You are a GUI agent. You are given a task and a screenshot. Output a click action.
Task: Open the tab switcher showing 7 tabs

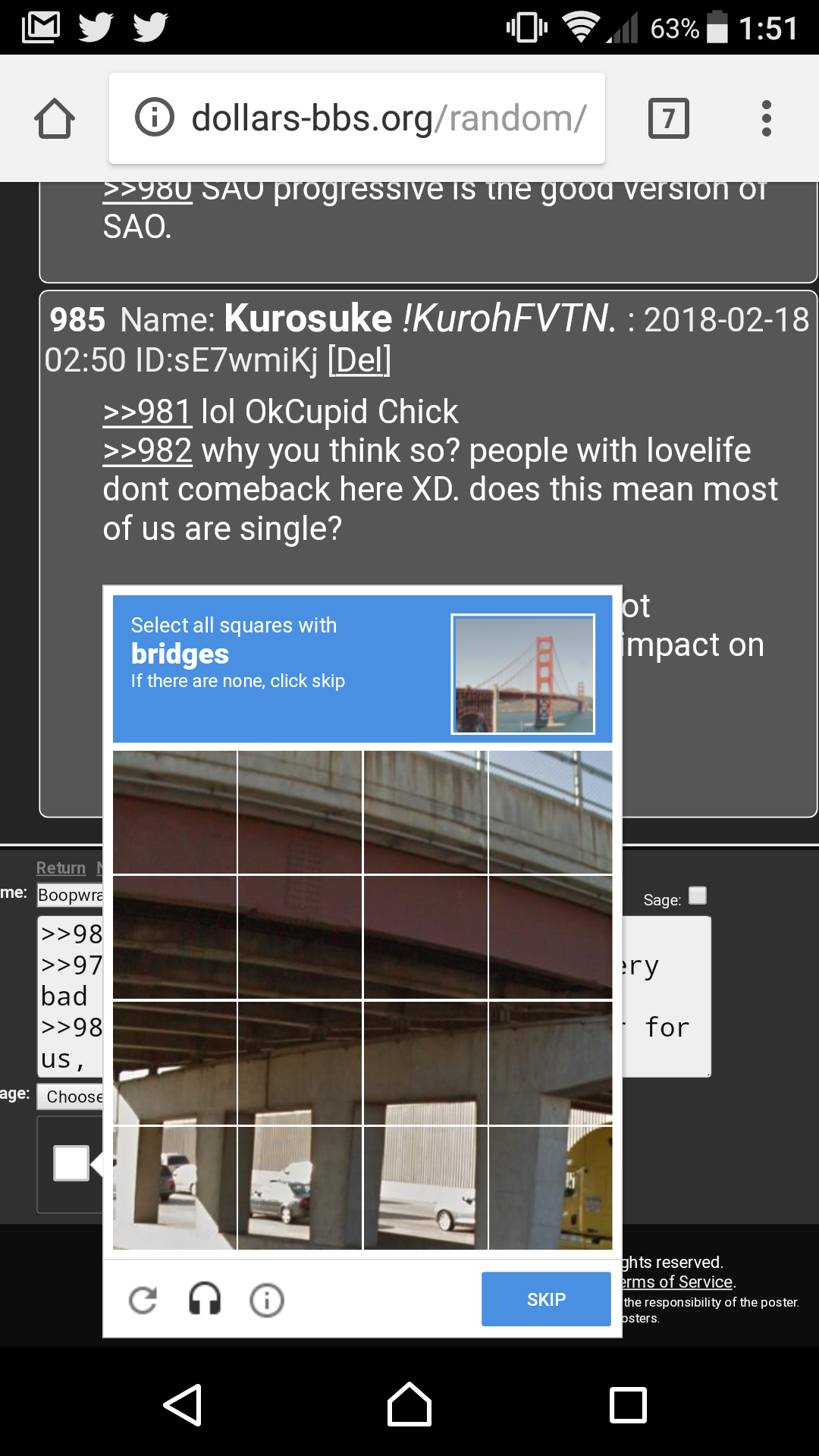pos(669,118)
